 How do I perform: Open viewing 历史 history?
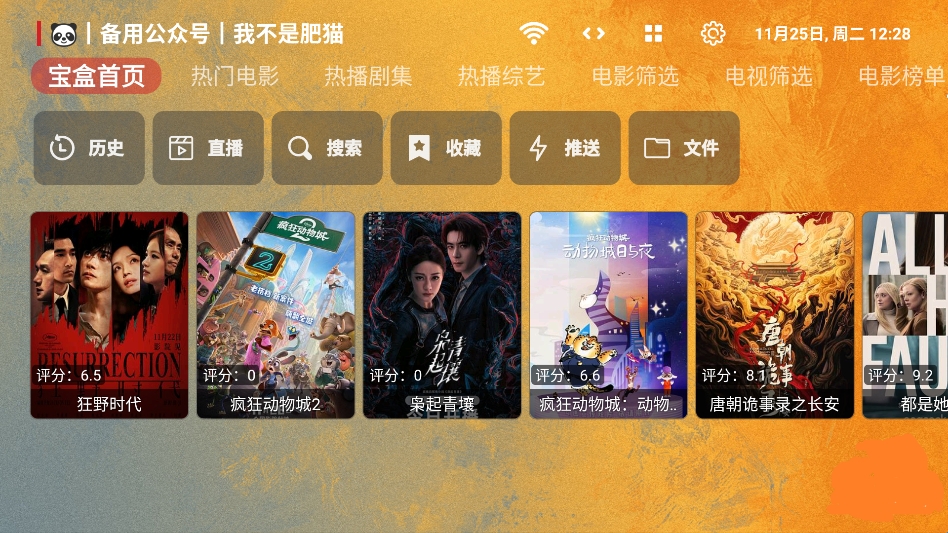89,148
